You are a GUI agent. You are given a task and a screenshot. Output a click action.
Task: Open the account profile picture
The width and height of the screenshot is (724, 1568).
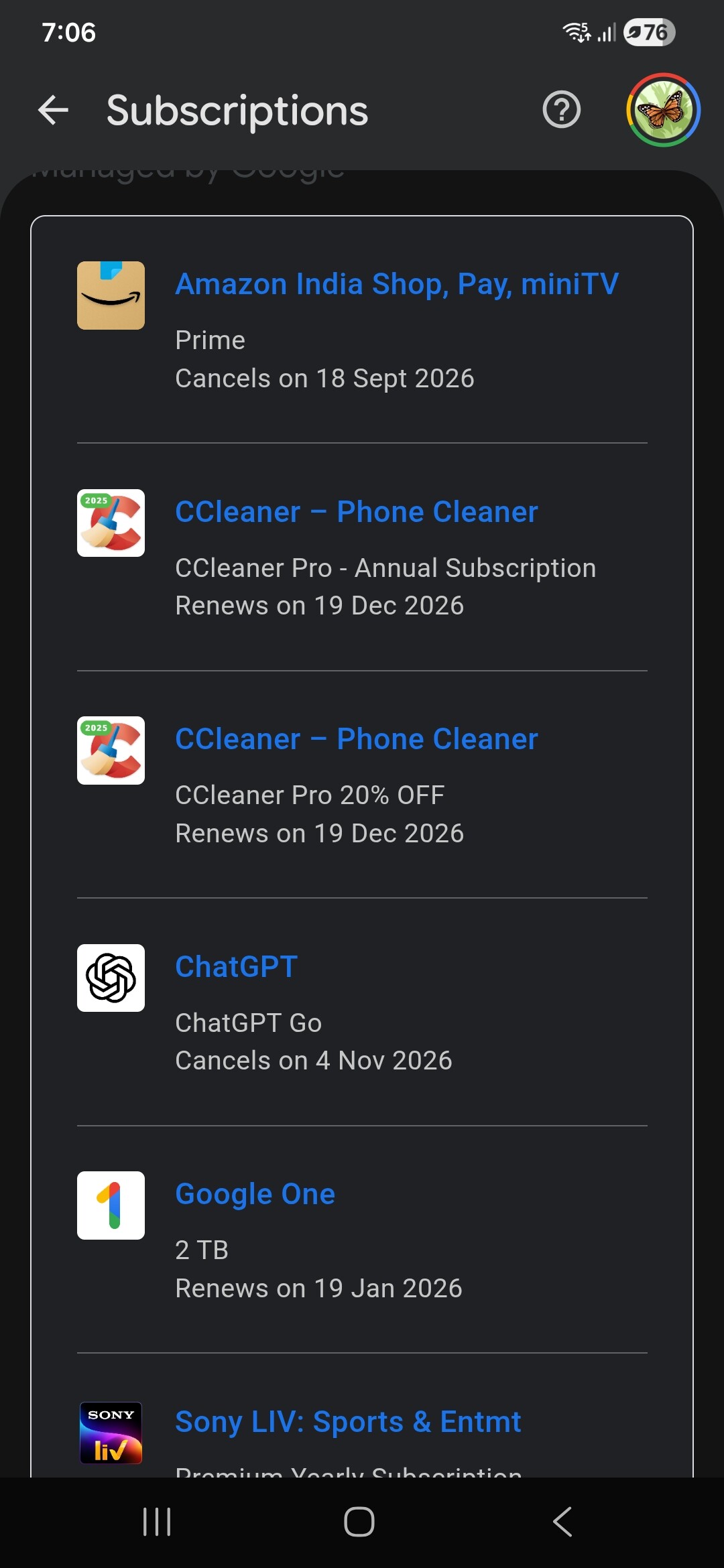point(663,110)
